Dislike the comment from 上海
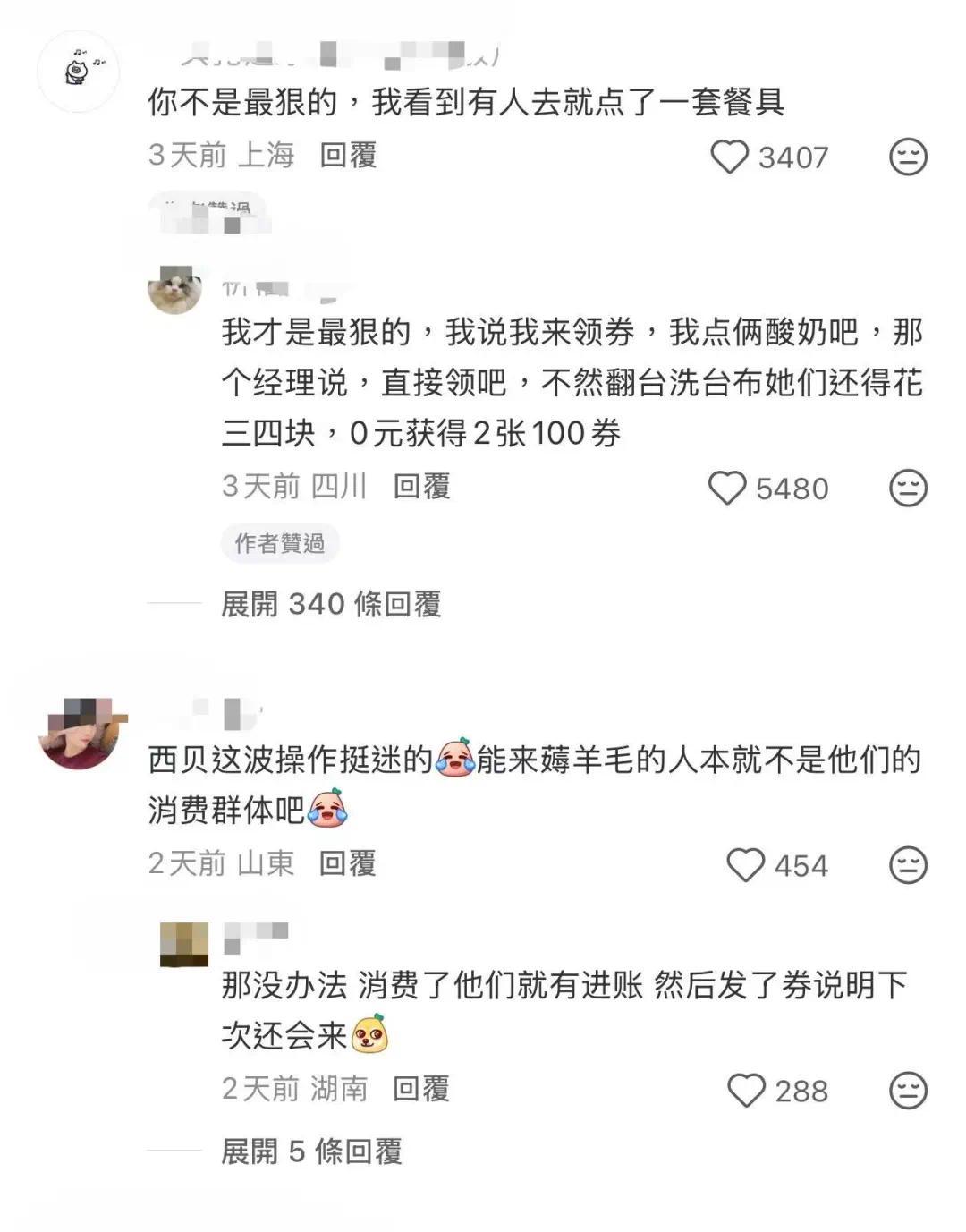 pos(908,157)
